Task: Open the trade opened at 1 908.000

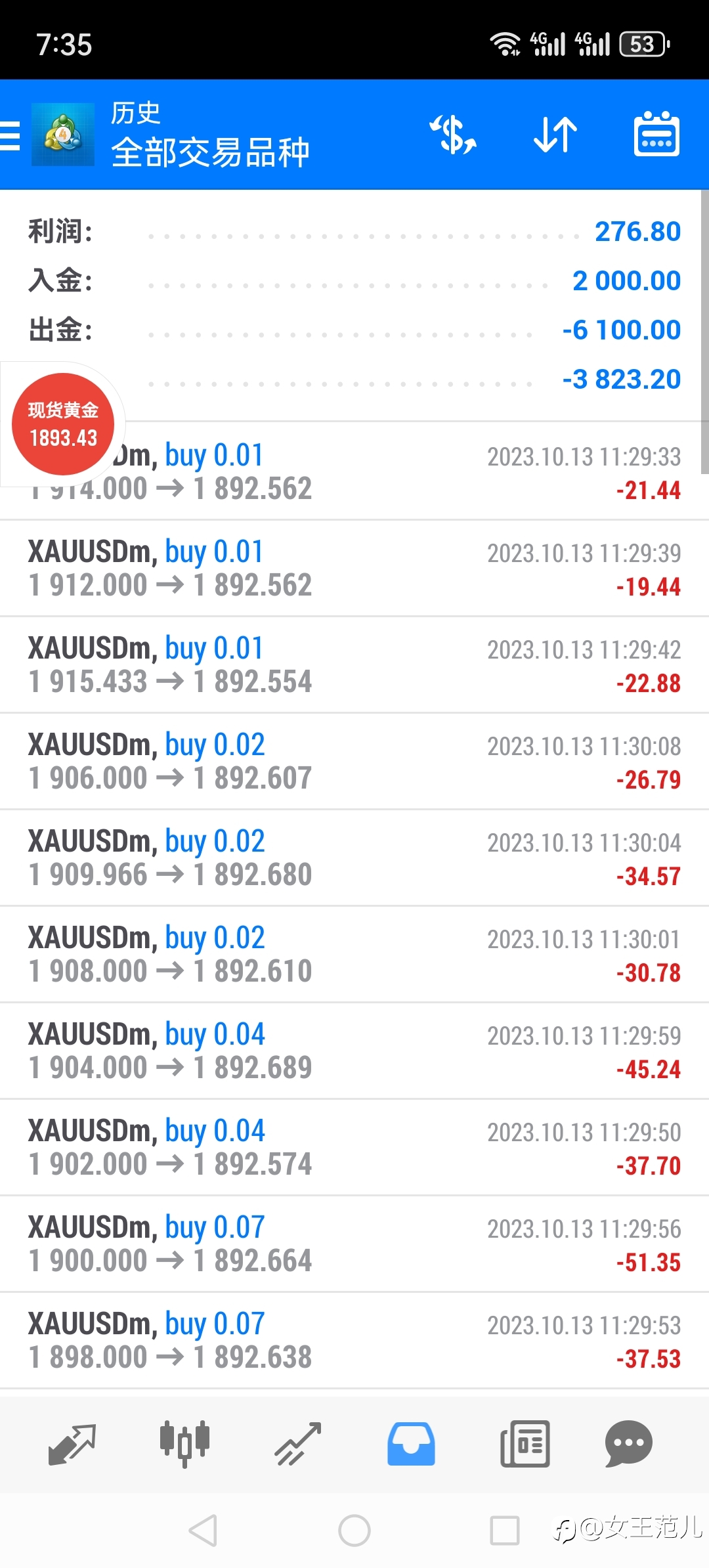Action: tap(354, 954)
